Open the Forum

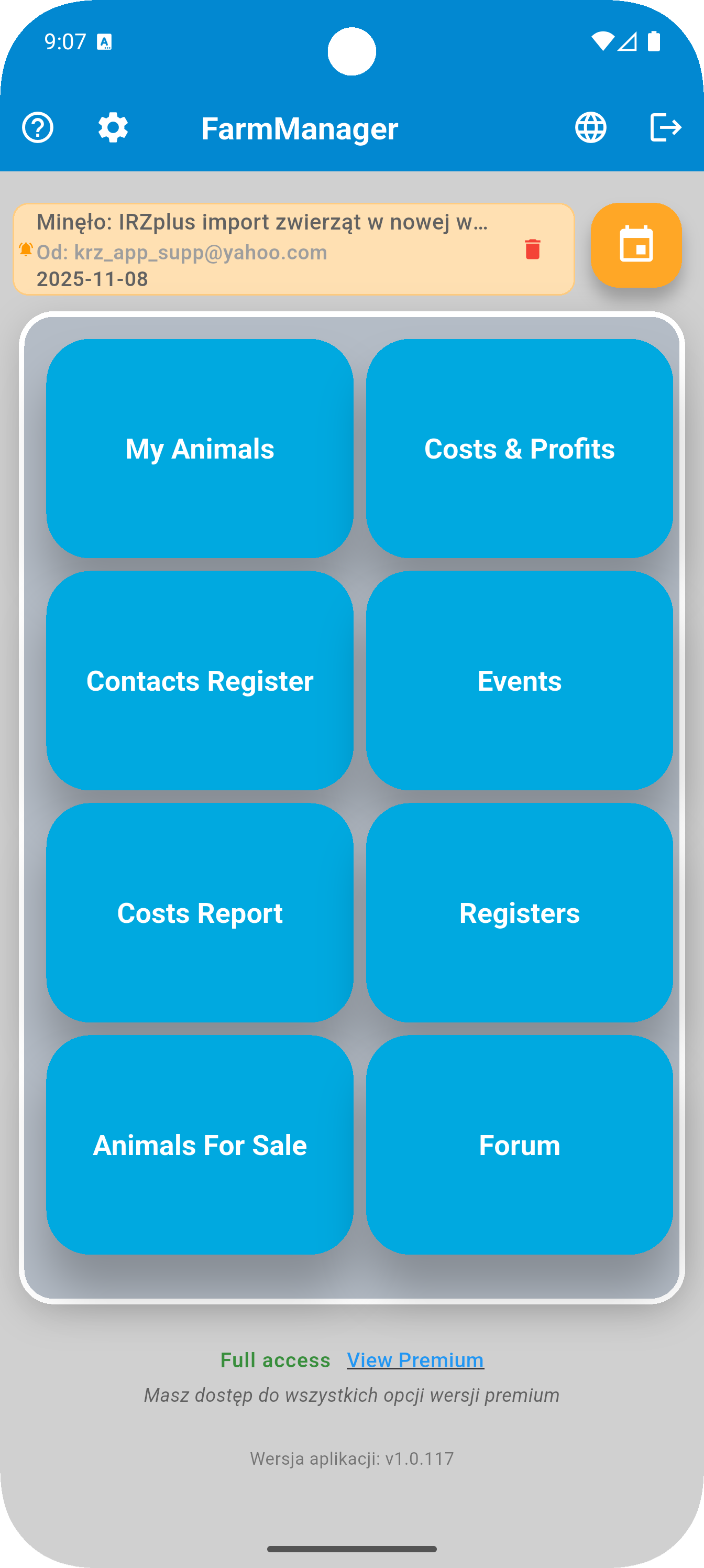pyautogui.click(x=519, y=1145)
